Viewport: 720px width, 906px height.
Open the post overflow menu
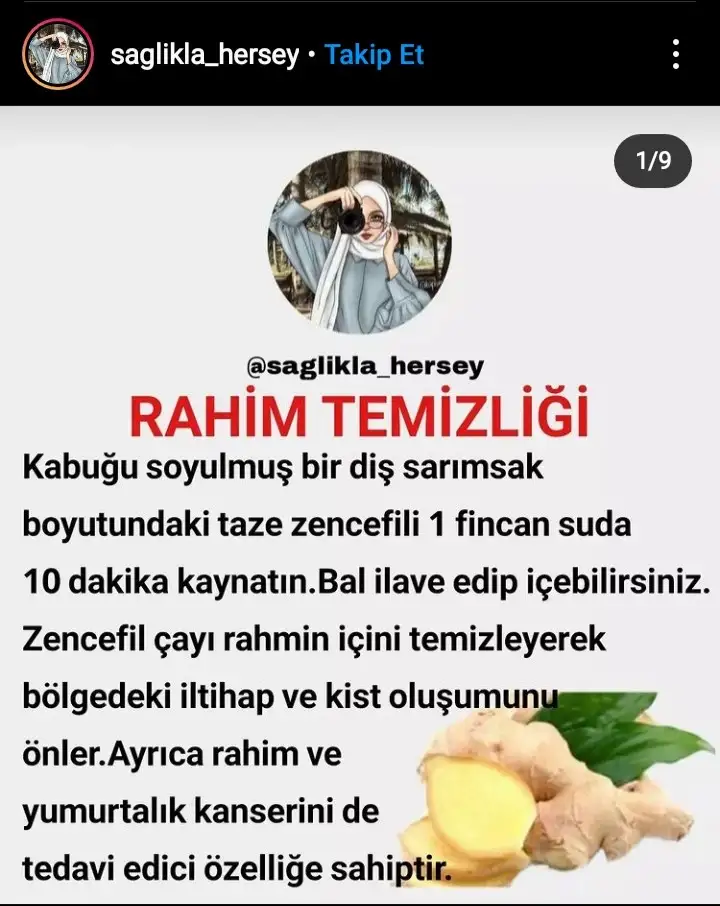[x=677, y=55]
